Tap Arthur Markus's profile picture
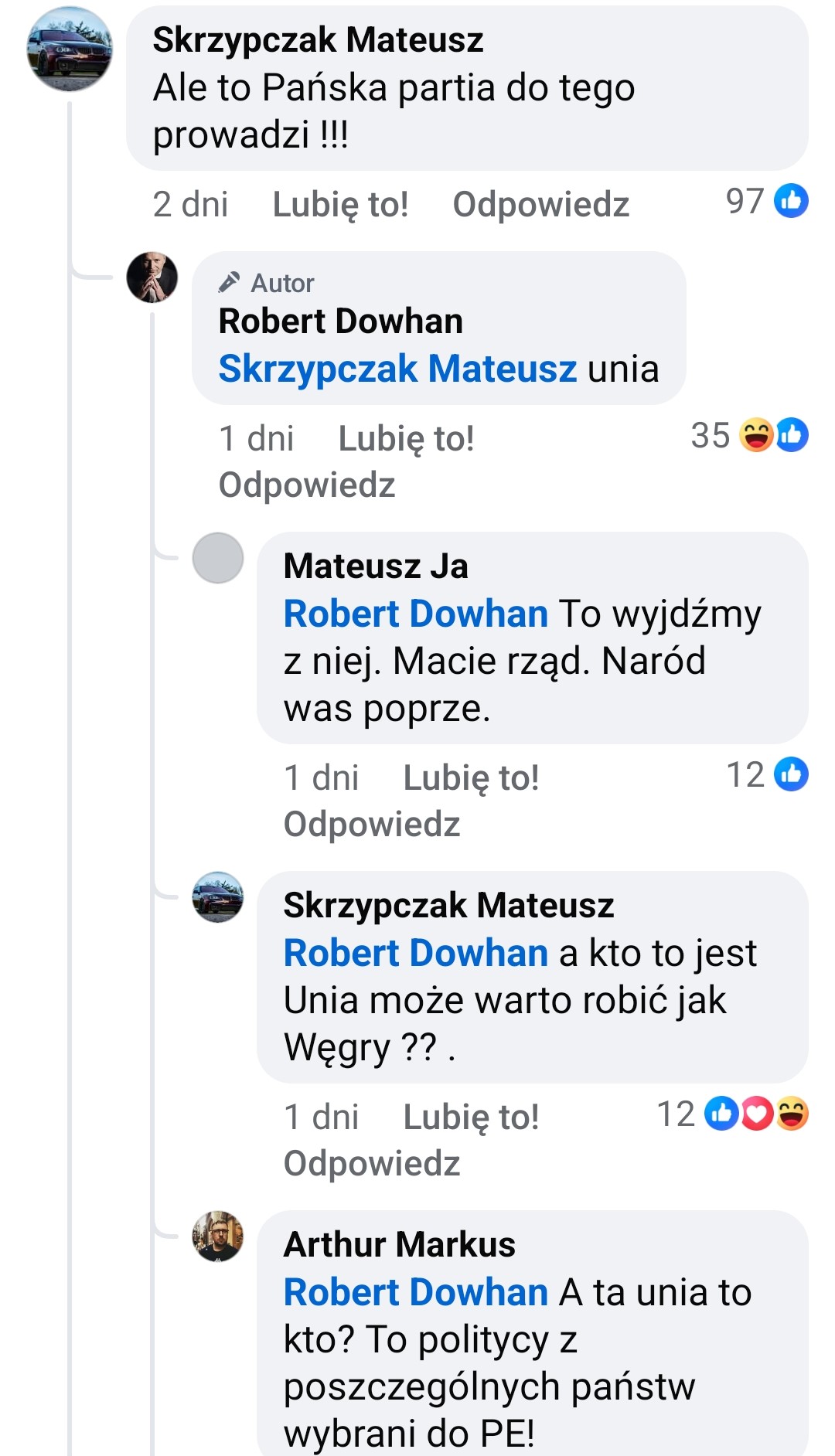Image resolution: width=835 pixels, height=1456 pixels. click(x=218, y=1237)
